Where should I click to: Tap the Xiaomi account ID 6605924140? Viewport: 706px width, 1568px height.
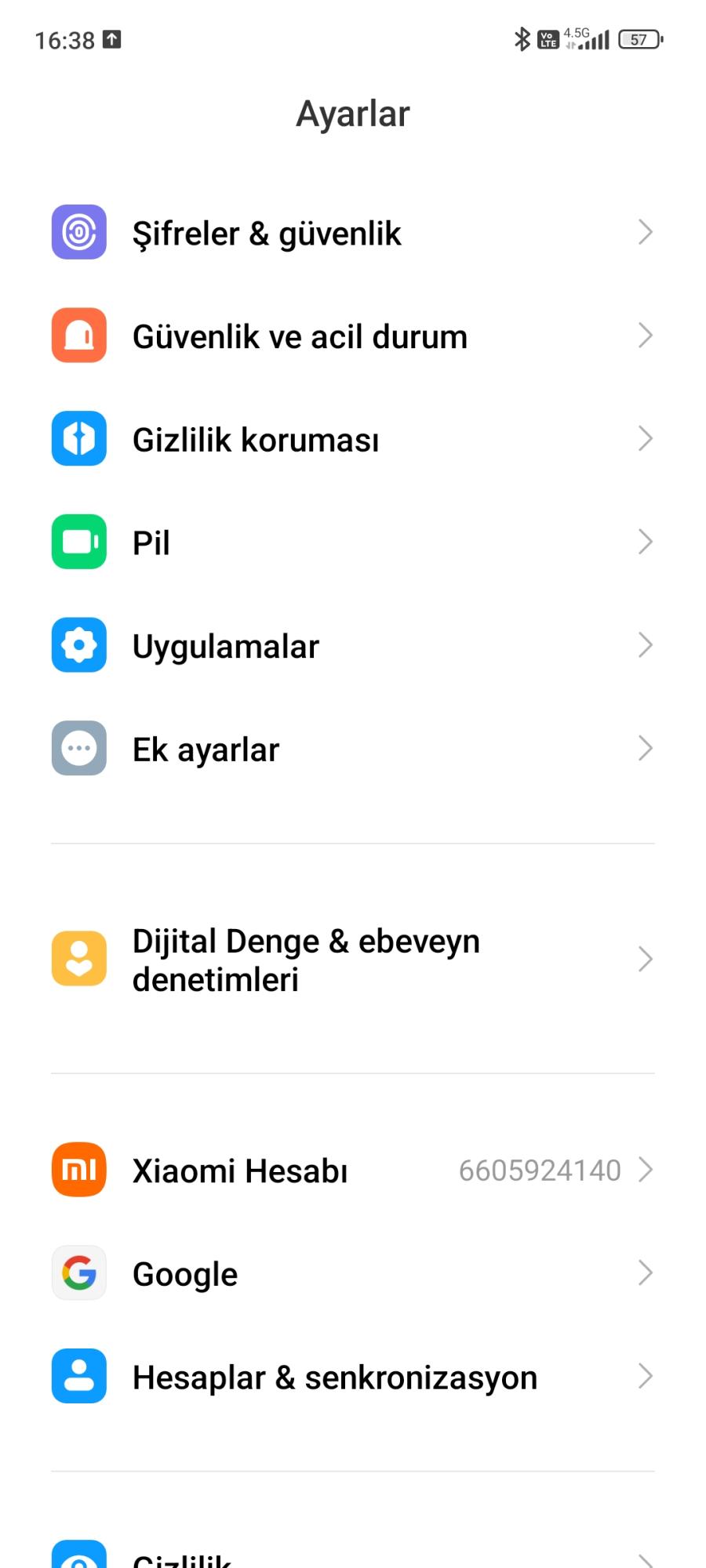(x=540, y=1170)
